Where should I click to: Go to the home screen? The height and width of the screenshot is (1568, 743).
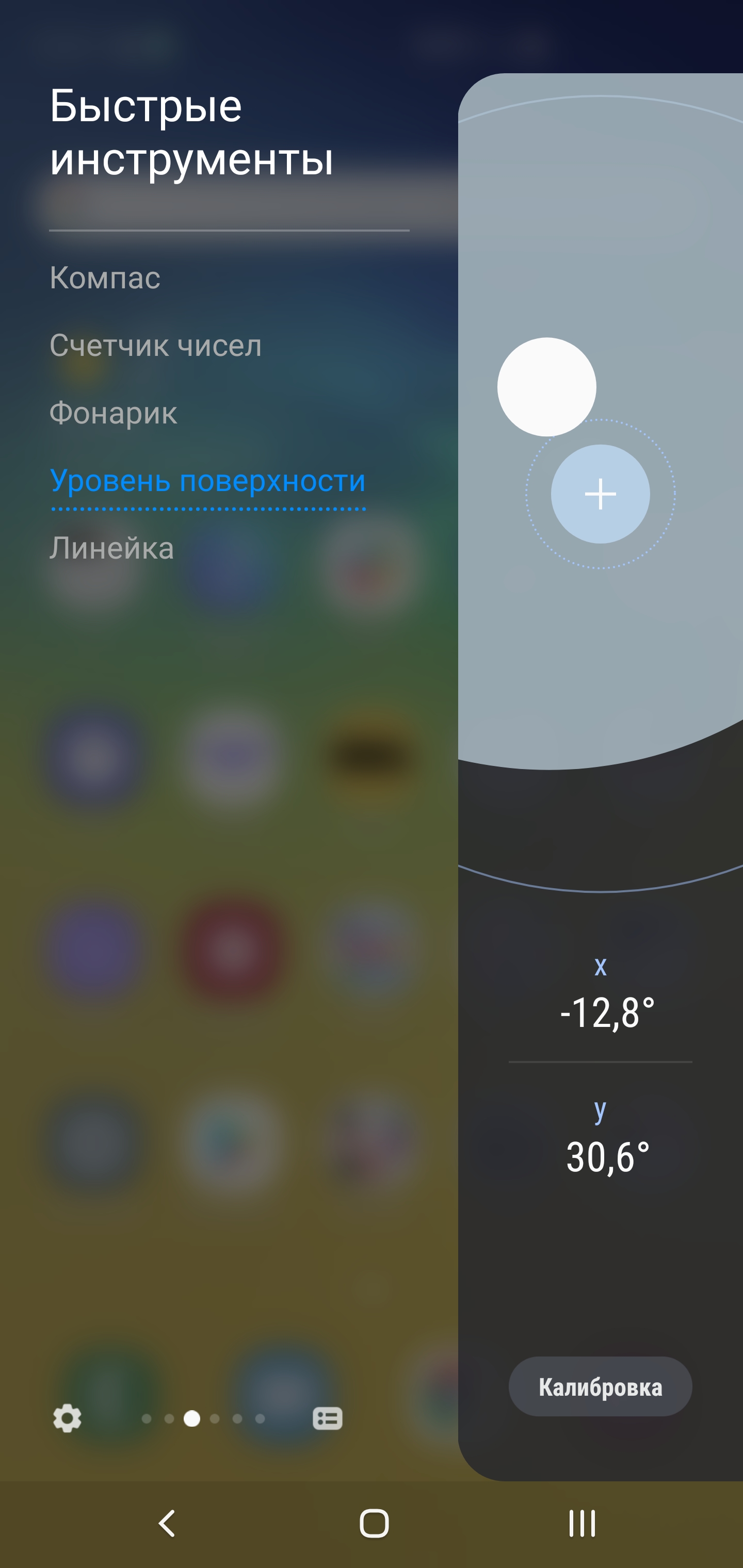pos(374,1524)
